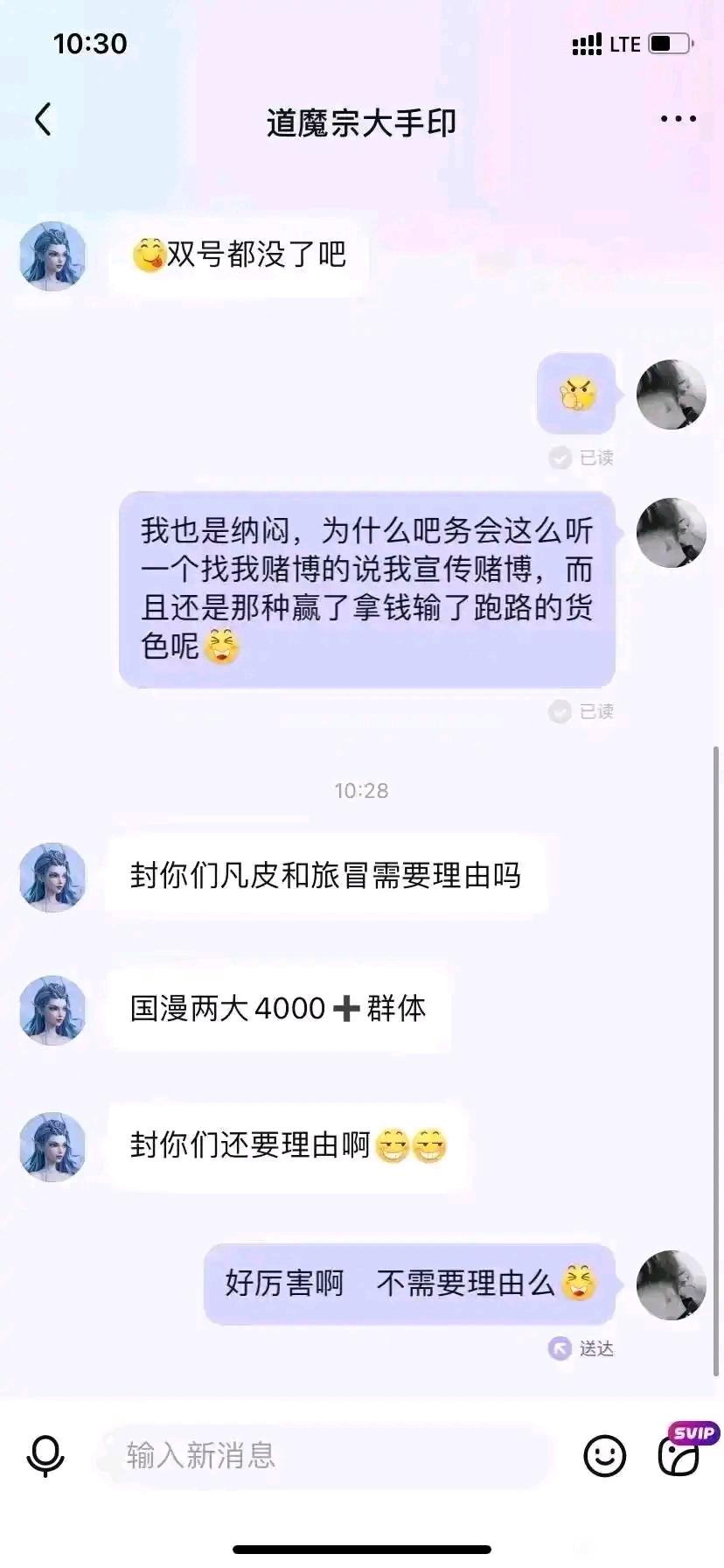Open the three-dot more options menu
The height and width of the screenshot is (1568, 724).
678,119
